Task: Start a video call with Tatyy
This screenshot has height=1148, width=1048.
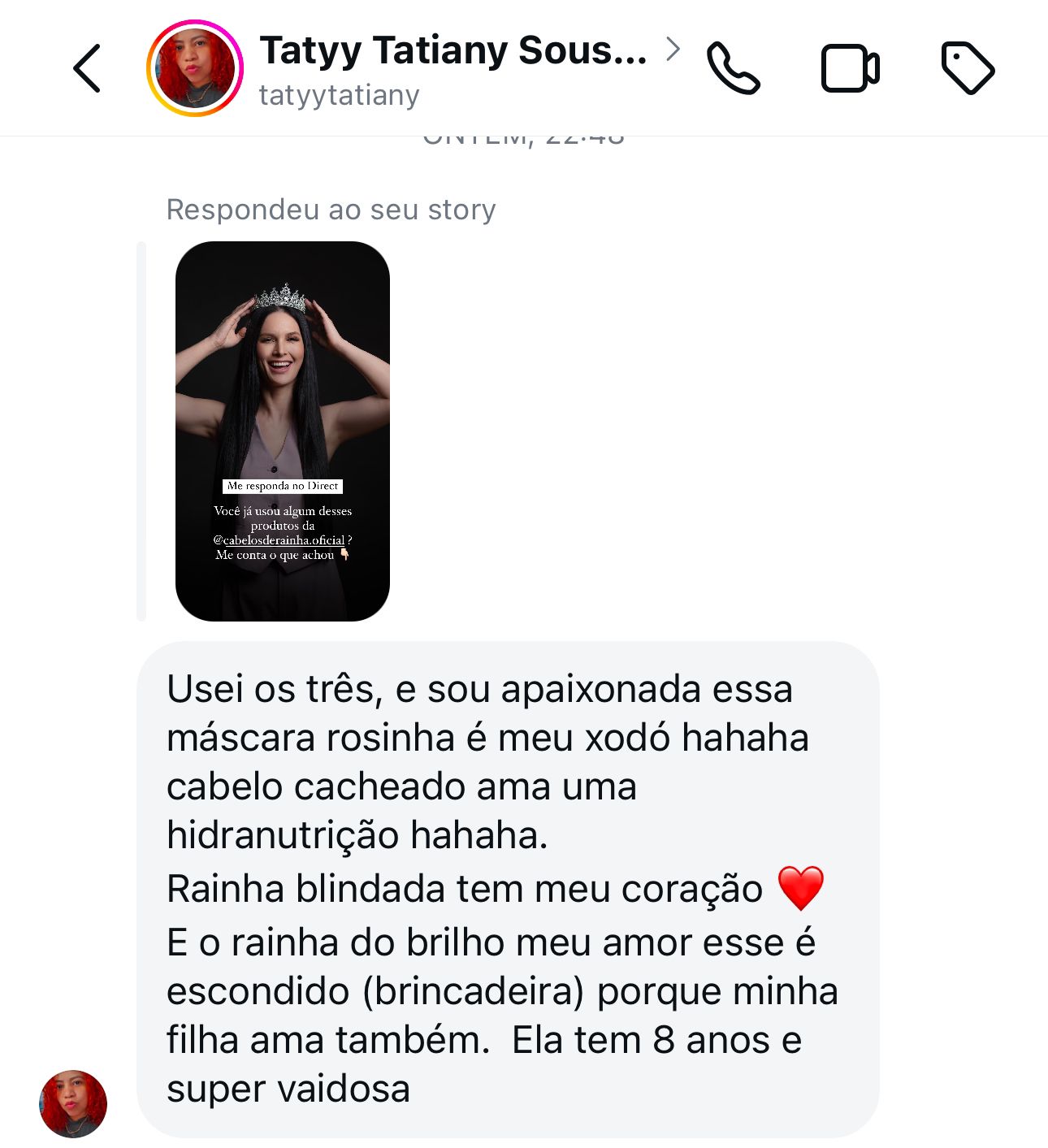Action: [850, 68]
